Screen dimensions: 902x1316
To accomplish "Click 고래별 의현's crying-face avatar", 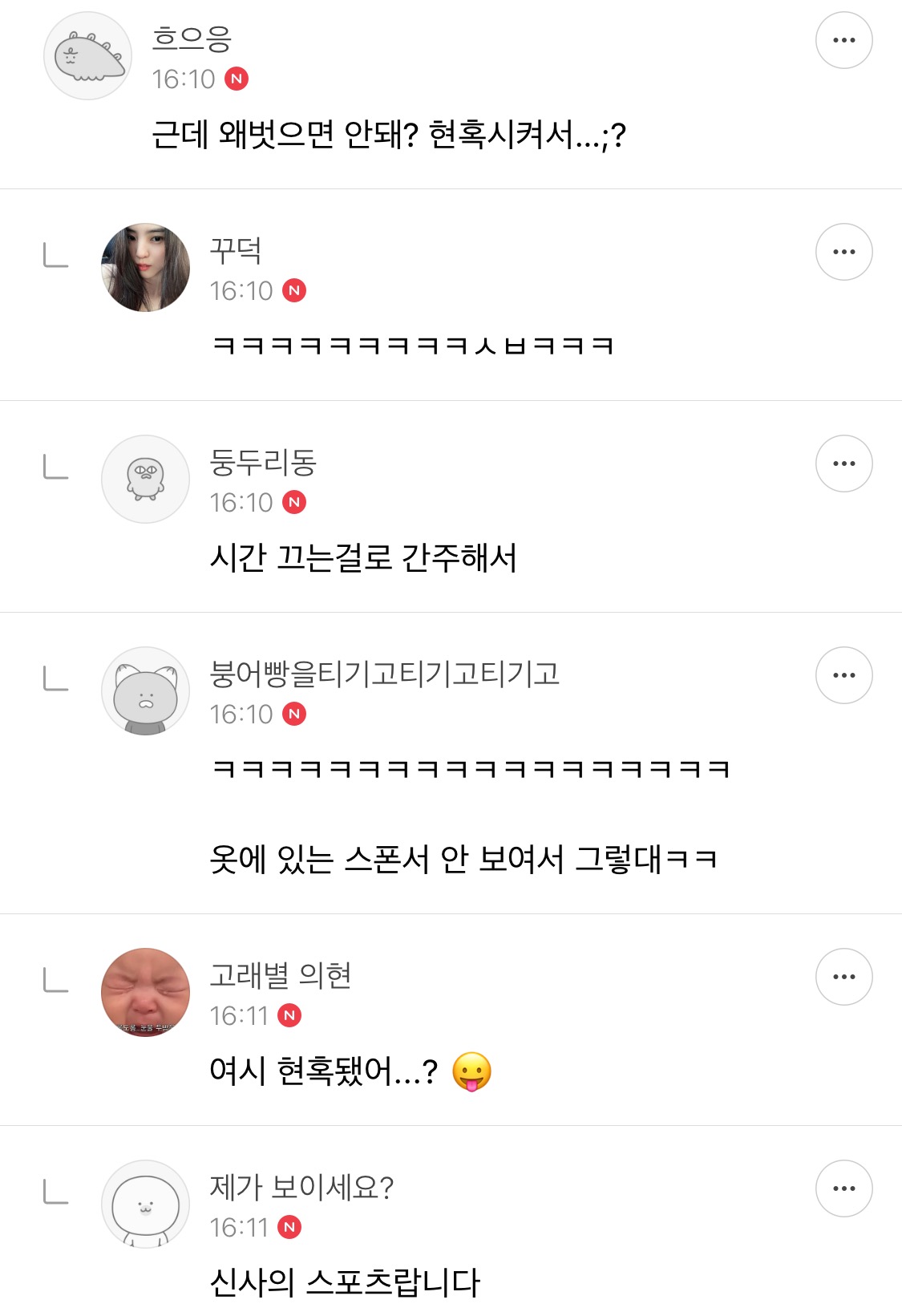I will 145,992.
